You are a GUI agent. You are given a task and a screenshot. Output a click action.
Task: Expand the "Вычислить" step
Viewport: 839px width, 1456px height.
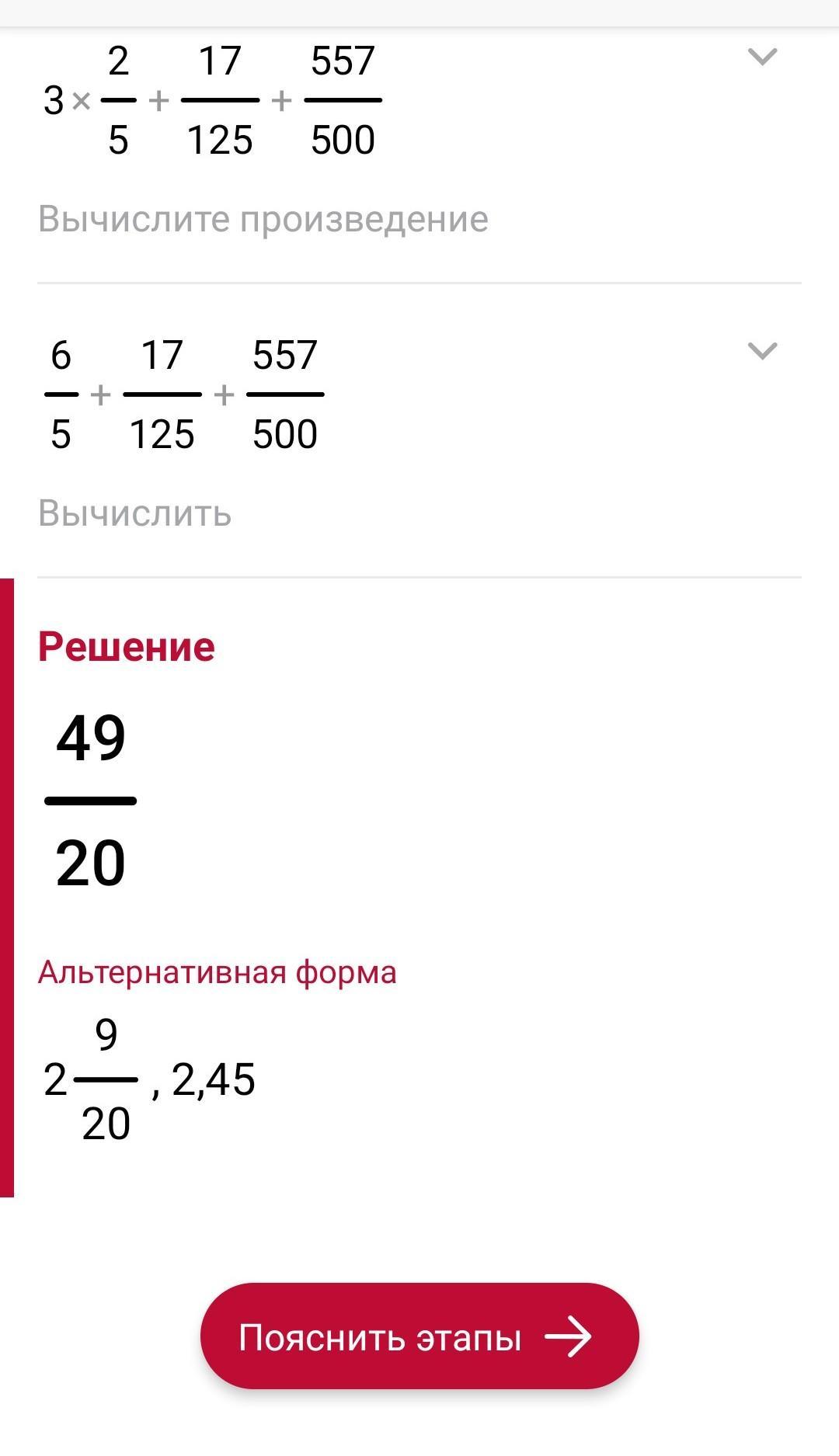pos(761,351)
